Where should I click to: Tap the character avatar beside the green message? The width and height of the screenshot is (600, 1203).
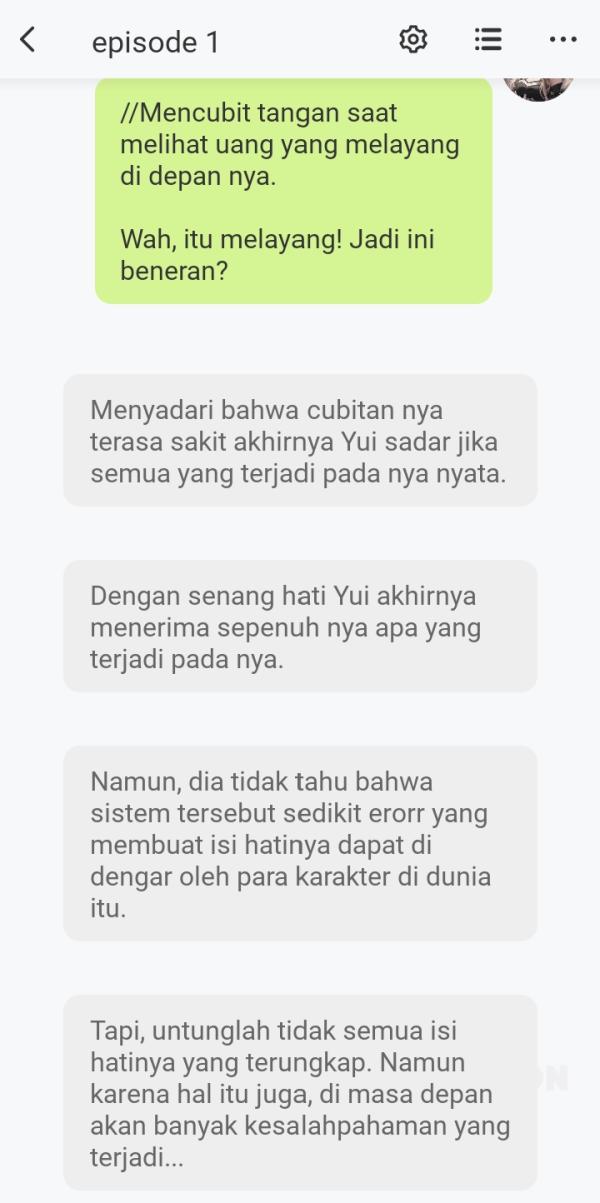pos(539,87)
